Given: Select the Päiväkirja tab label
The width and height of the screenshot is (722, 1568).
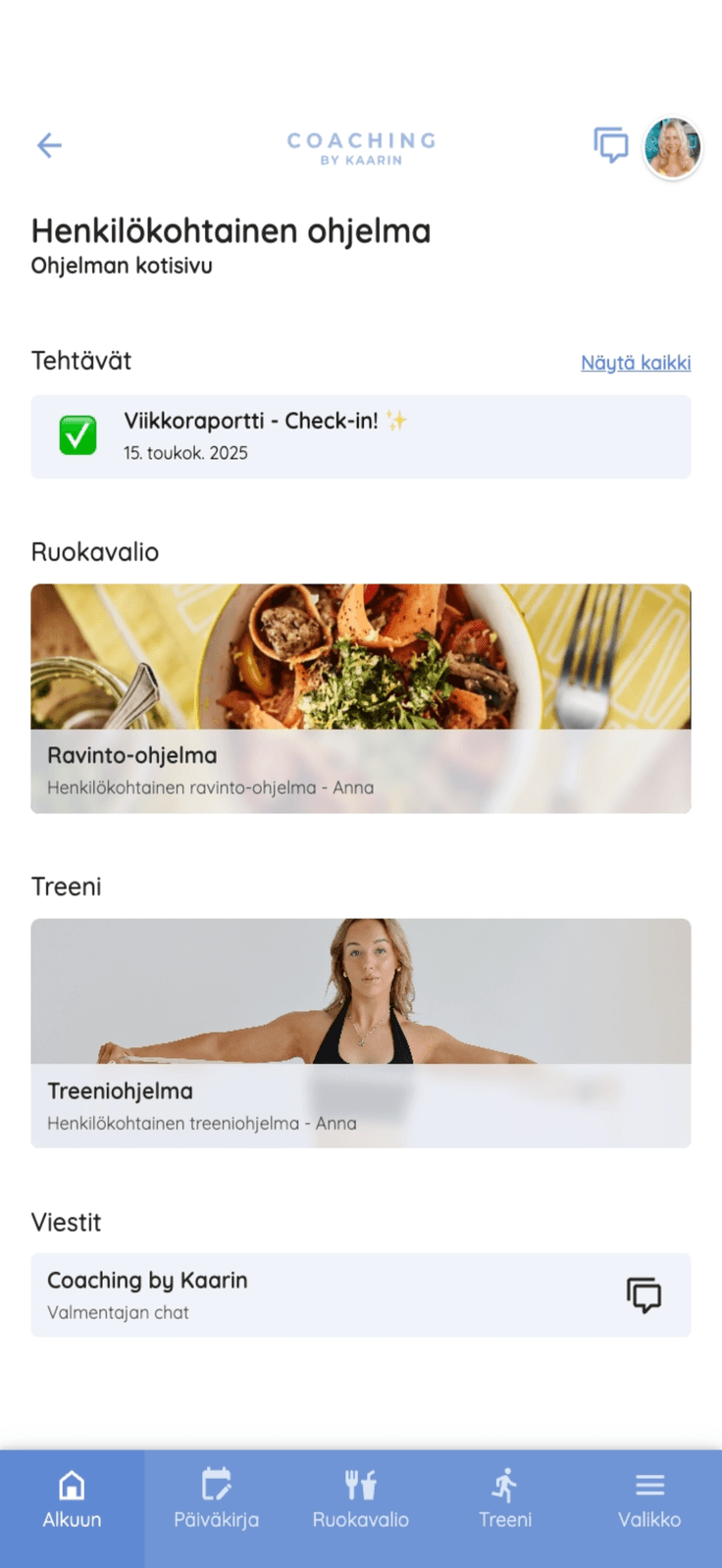Looking at the screenshot, I should pyautogui.click(x=216, y=1519).
